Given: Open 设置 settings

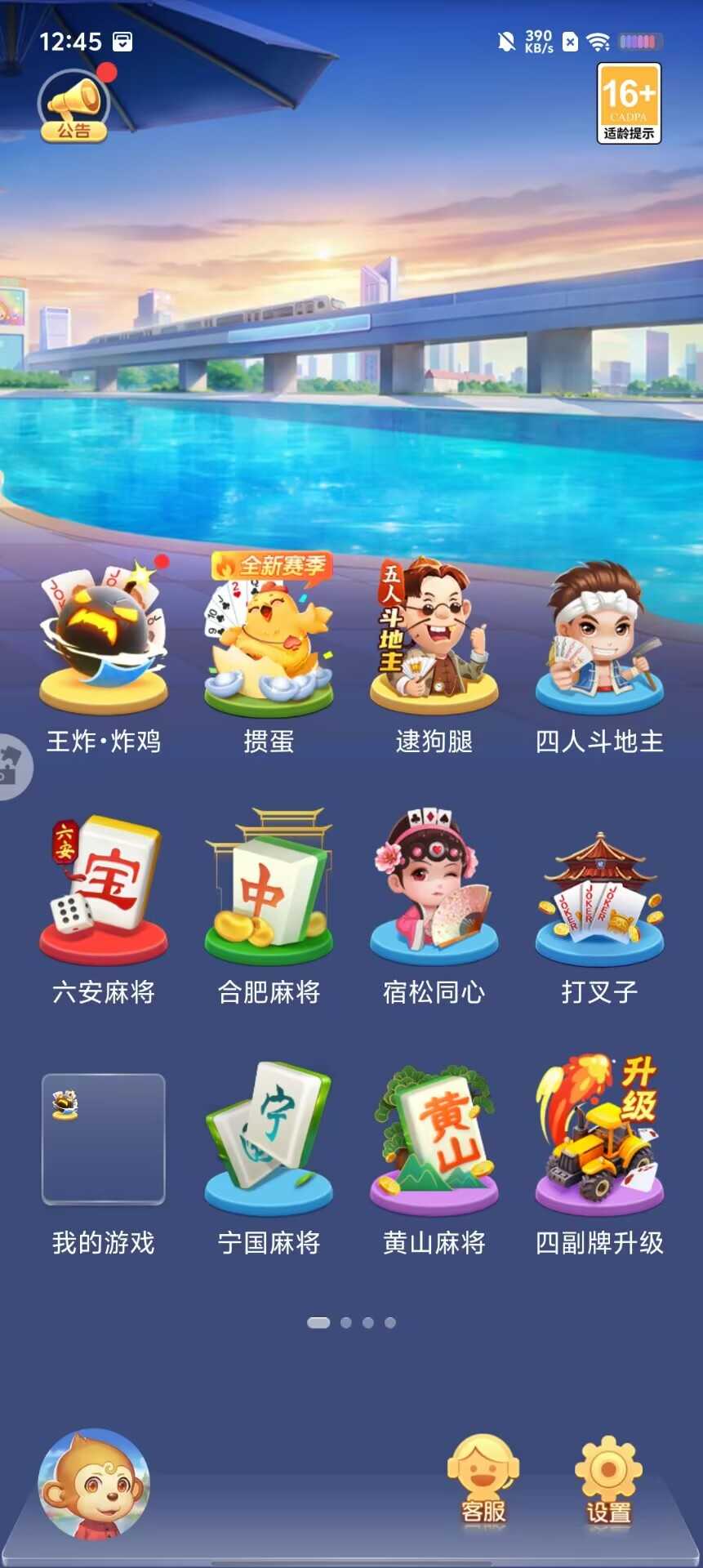Looking at the screenshot, I should point(608,1480).
